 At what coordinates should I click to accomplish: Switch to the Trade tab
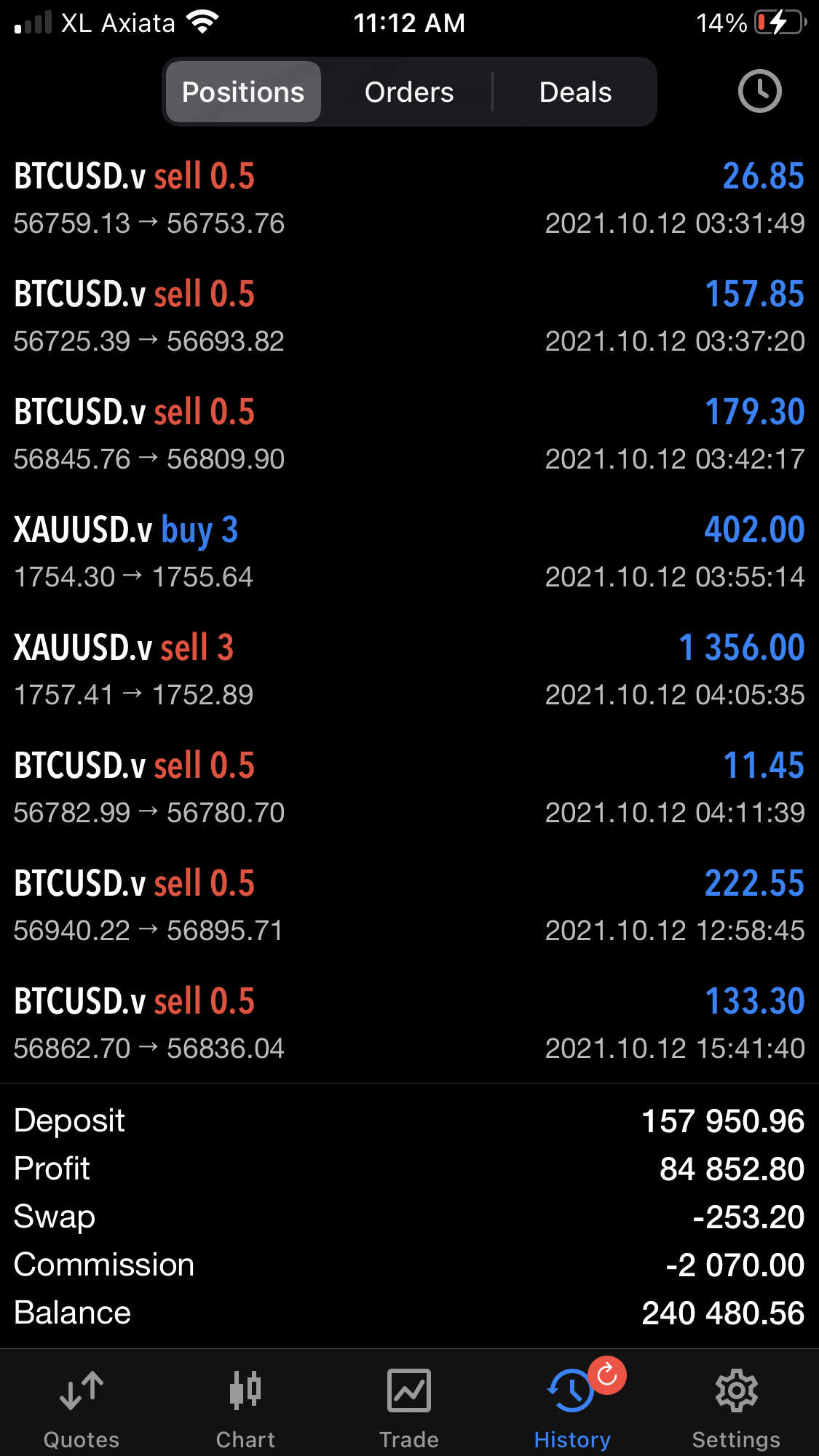click(409, 1409)
